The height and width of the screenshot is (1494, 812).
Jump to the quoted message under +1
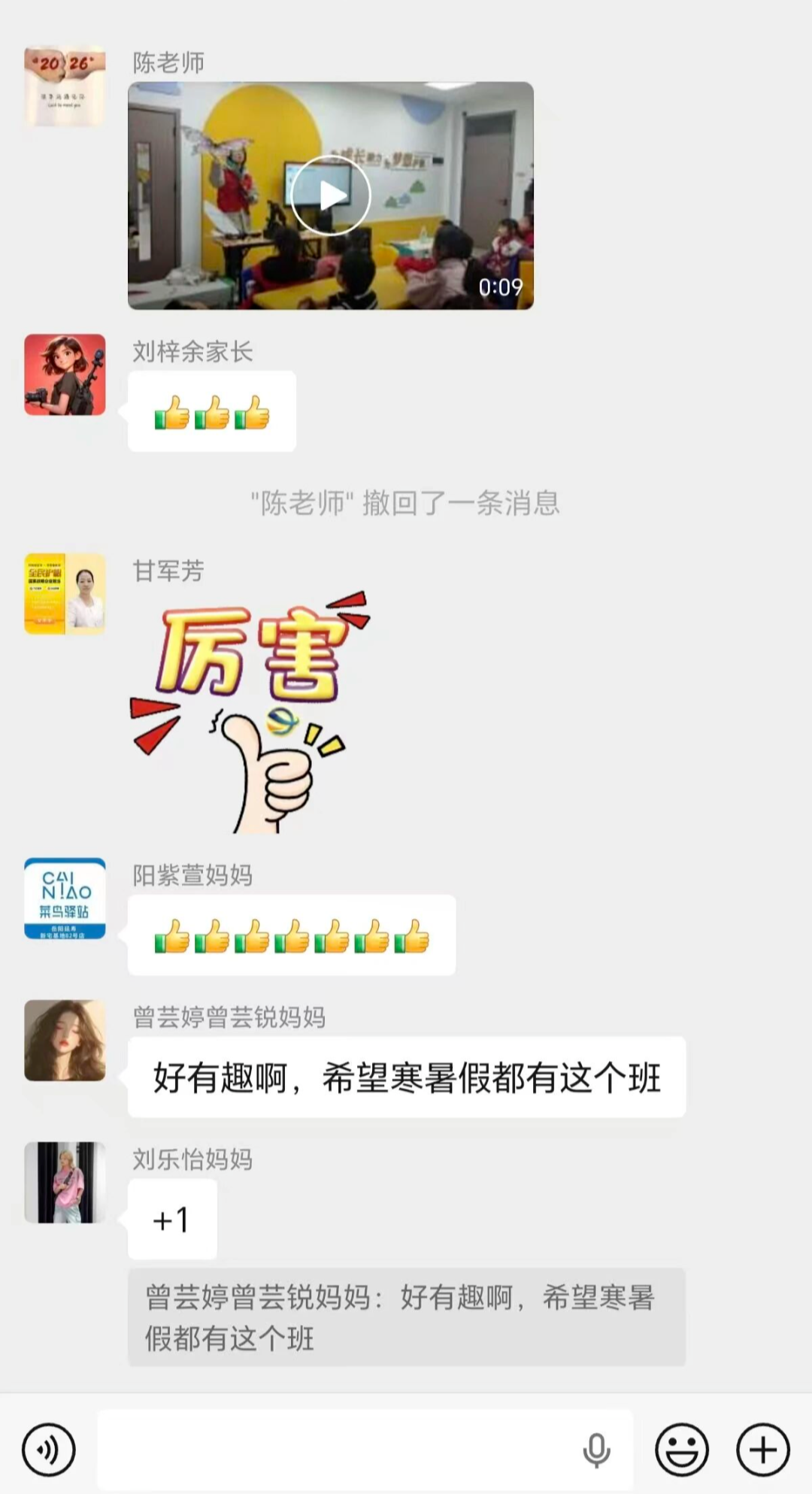[x=406, y=1317]
